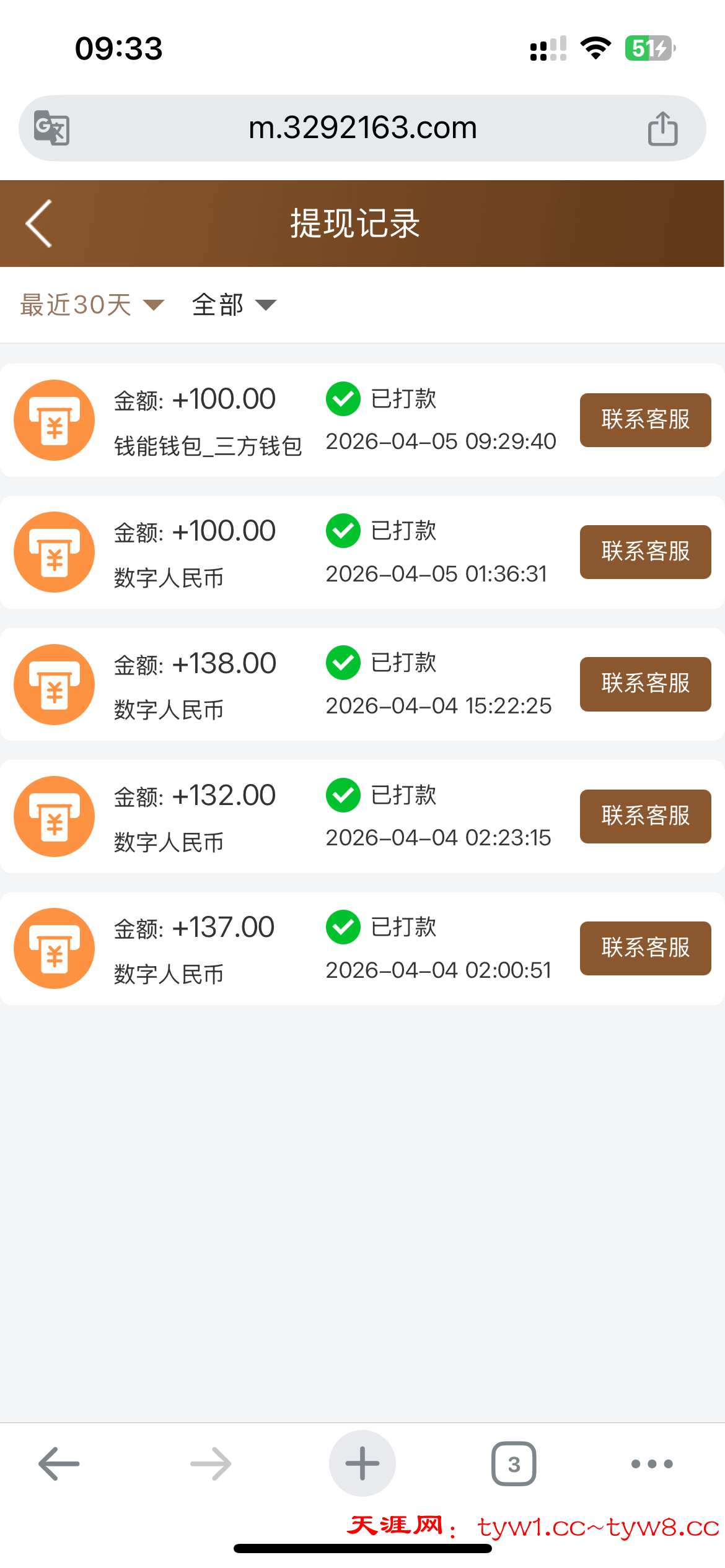Screen dimensions: 725x1568
Task: Navigate back with the browser back arrow
Action: pos(59,1464)
